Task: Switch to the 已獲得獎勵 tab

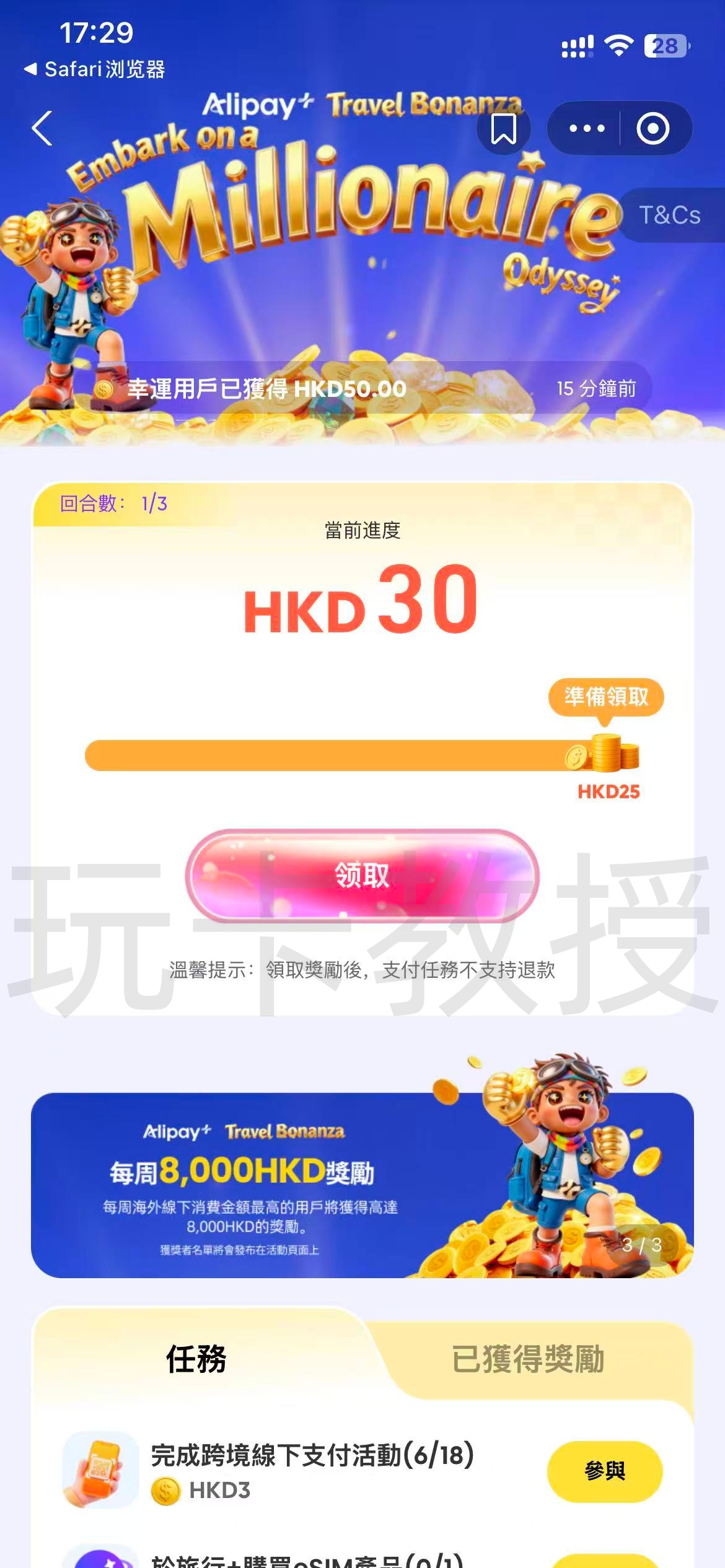Action: coord(527,1359)
